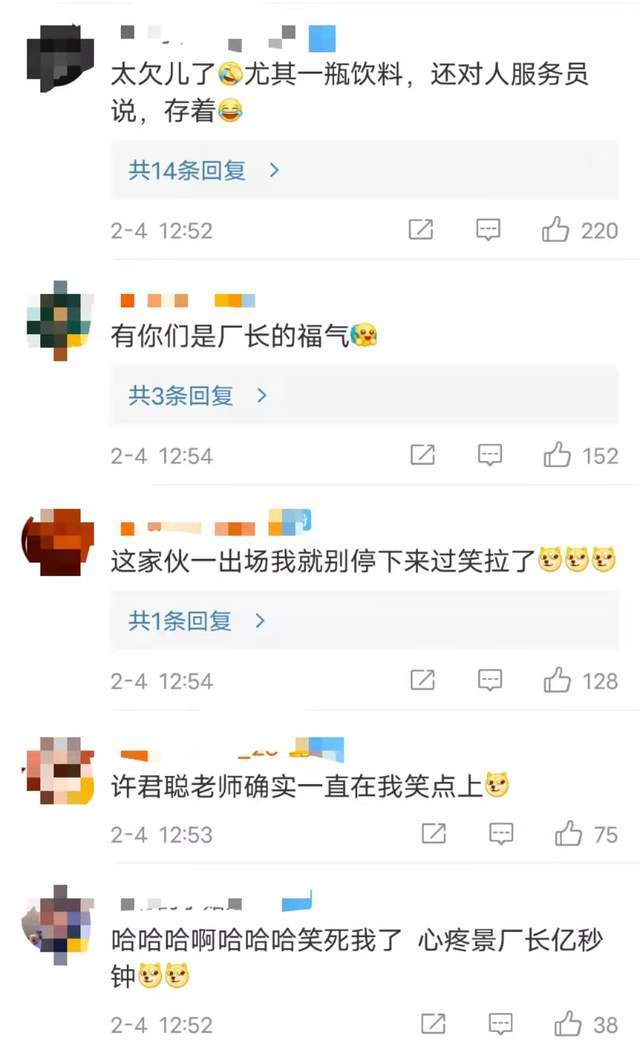This screenshot has height=1045, width=640.
Task: Like the 心疼景厂长亿秒钟 comment
Action: click(569, 1023)
